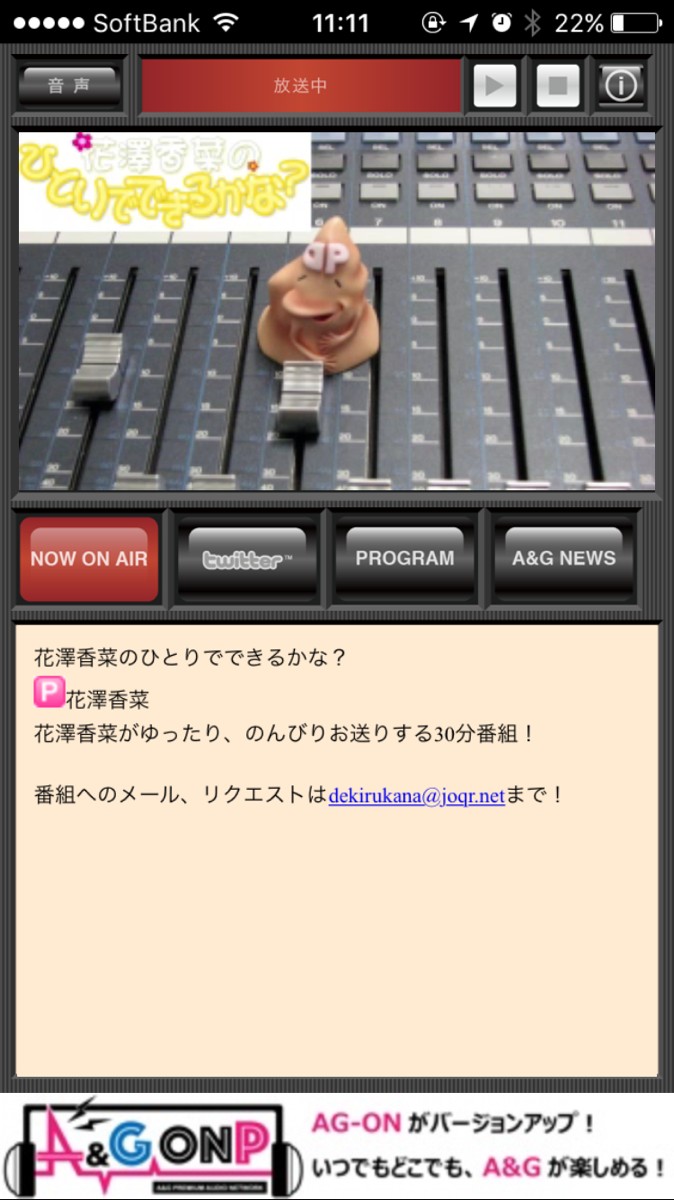The height and width of the screenshot is (1200, 674).
Task: Stop the broadcast with the stop button
Action: click(557, 86)
